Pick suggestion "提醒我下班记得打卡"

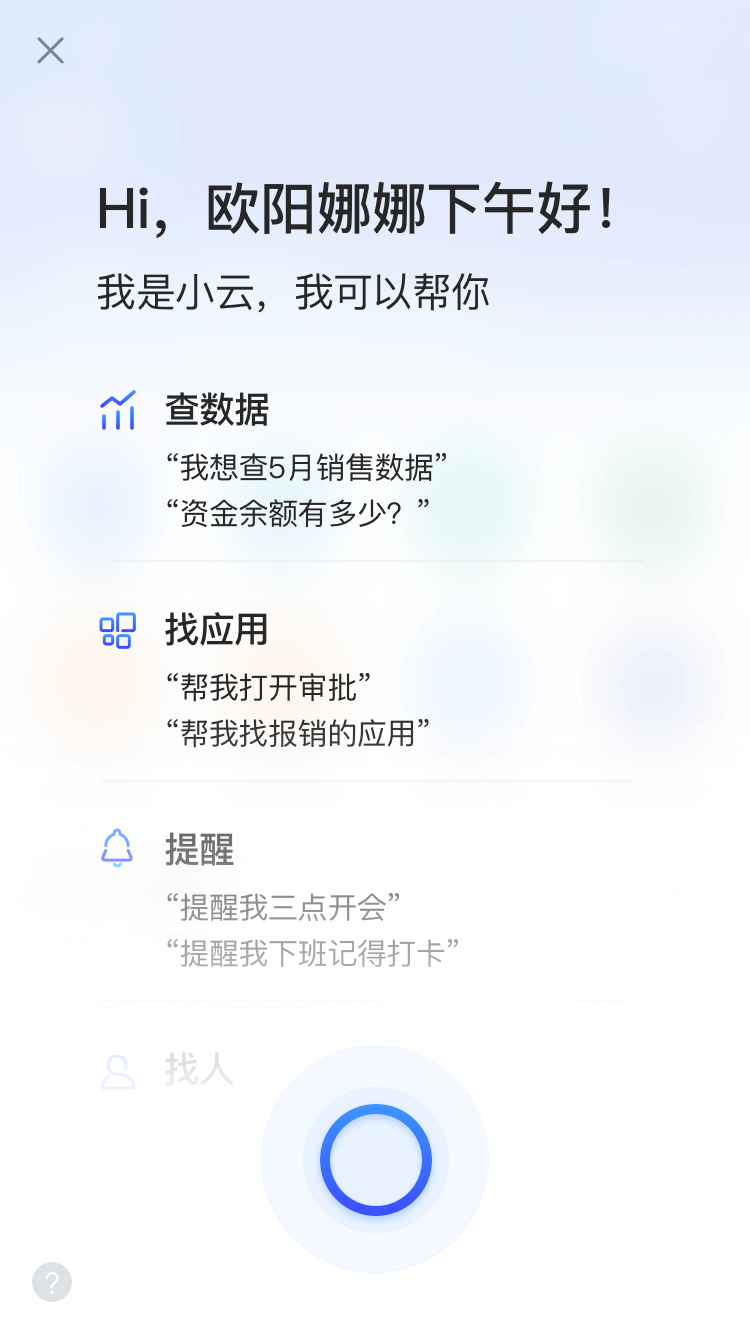(313, 953)
